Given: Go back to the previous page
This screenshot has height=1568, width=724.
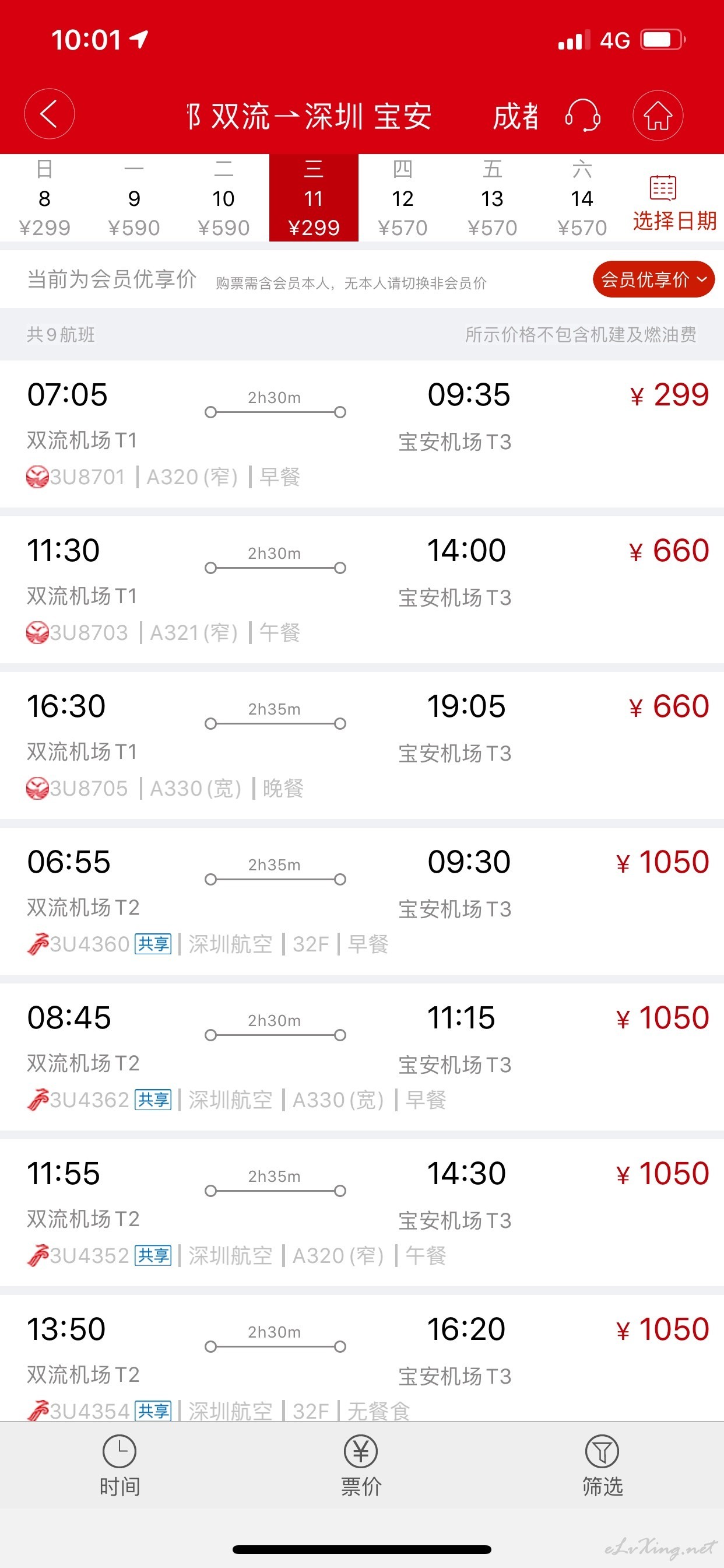Looking at the screenshot, I should point(50,114).
